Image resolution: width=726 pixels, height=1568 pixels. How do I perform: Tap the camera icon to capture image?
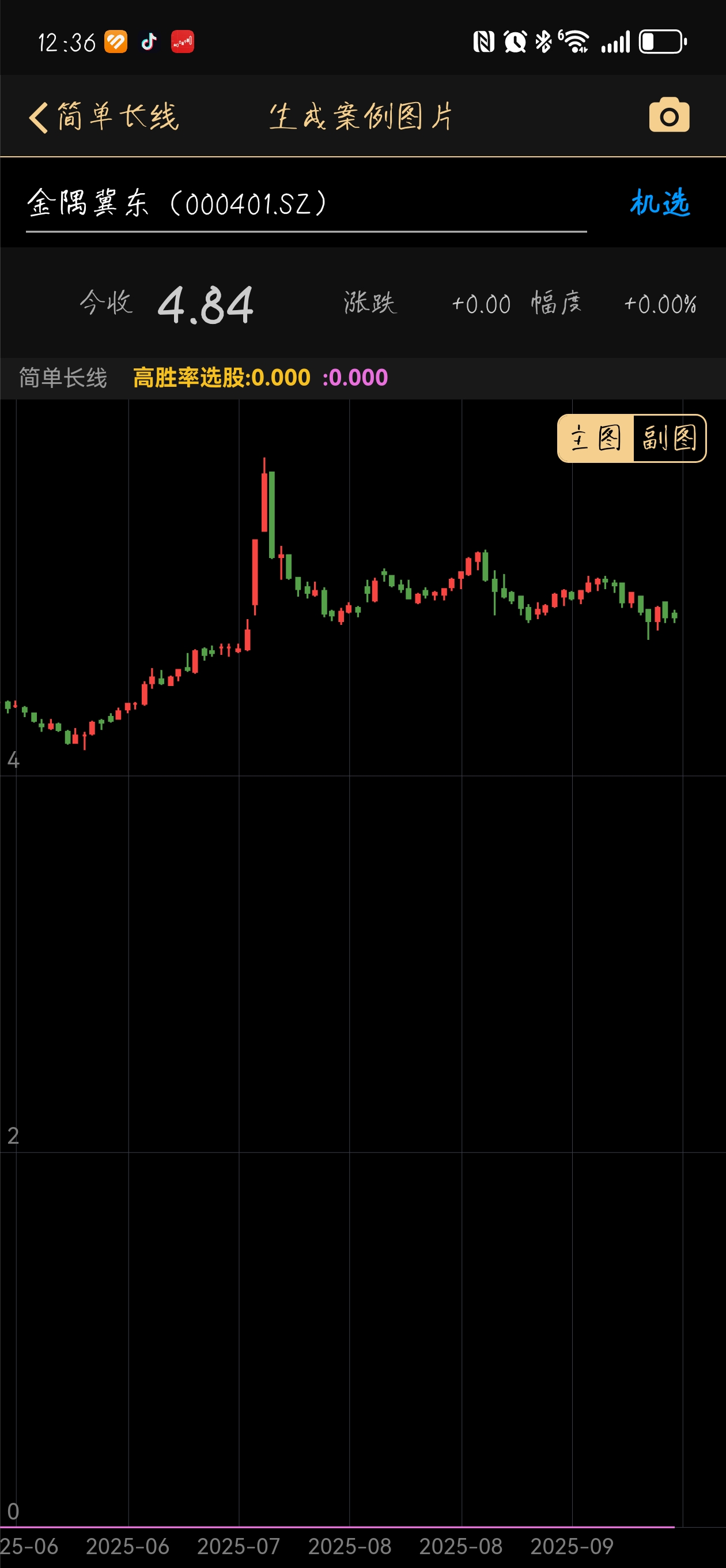669,115
